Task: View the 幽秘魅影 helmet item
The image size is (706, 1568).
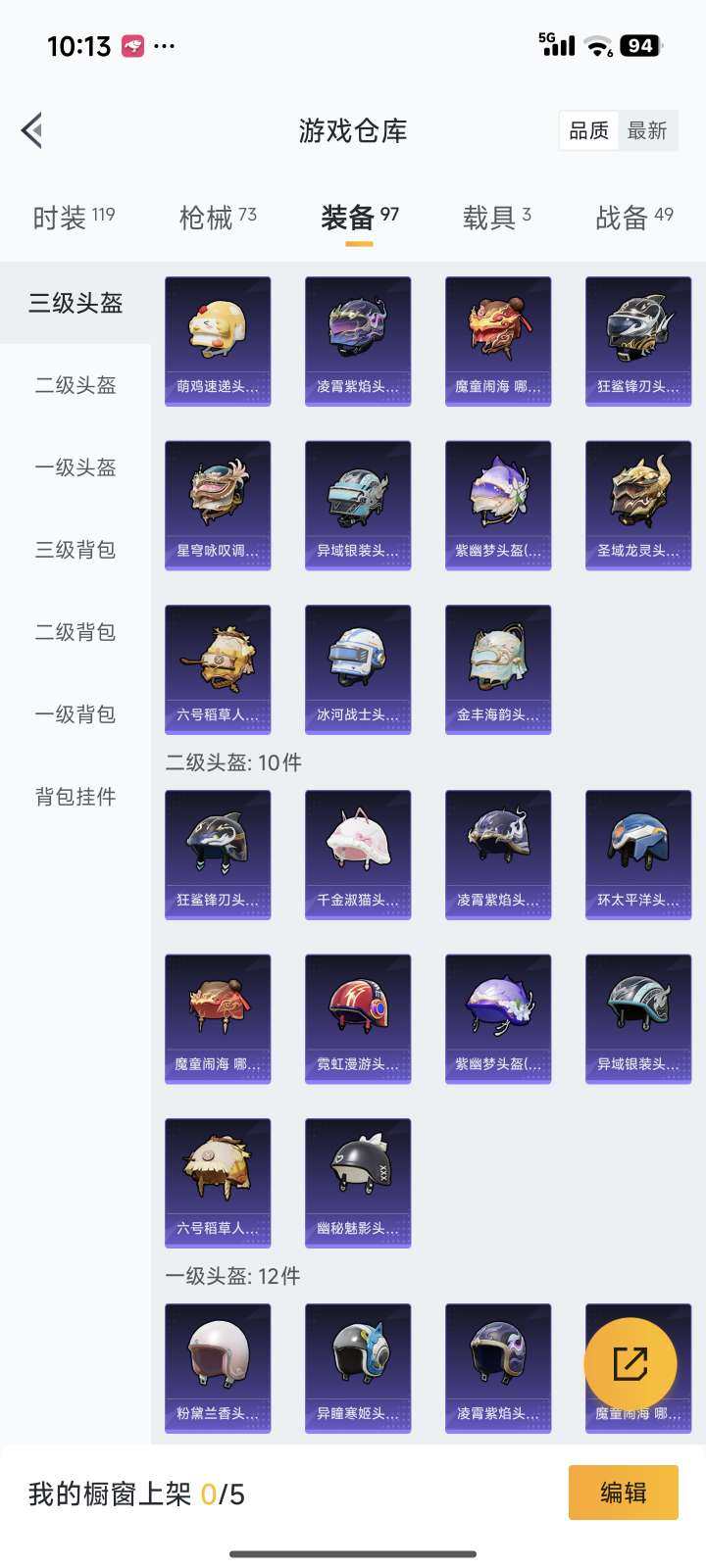Action: pyautogui.click(x=358, y=1183)
